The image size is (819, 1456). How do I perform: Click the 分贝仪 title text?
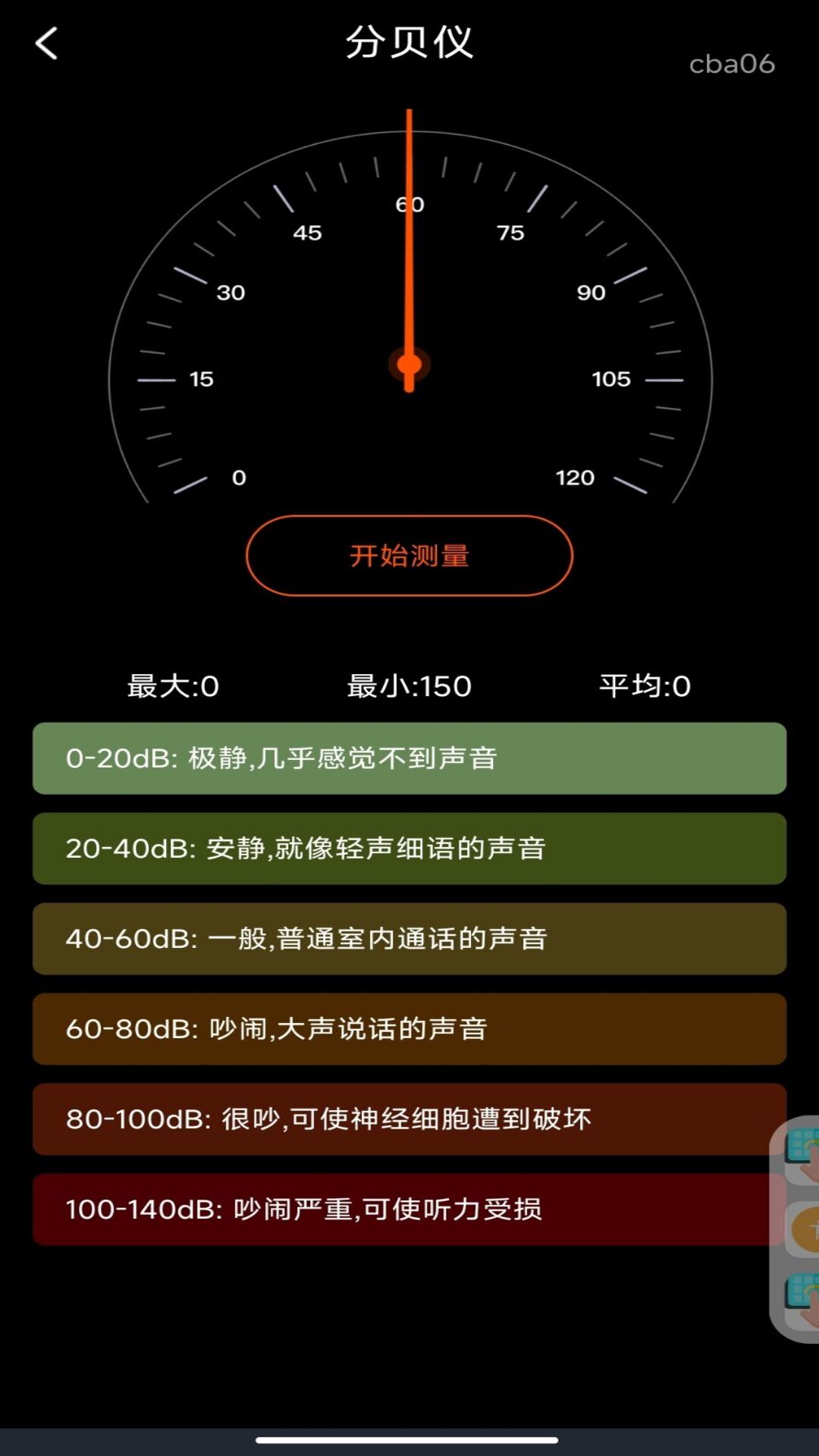(x=409, y=43)
